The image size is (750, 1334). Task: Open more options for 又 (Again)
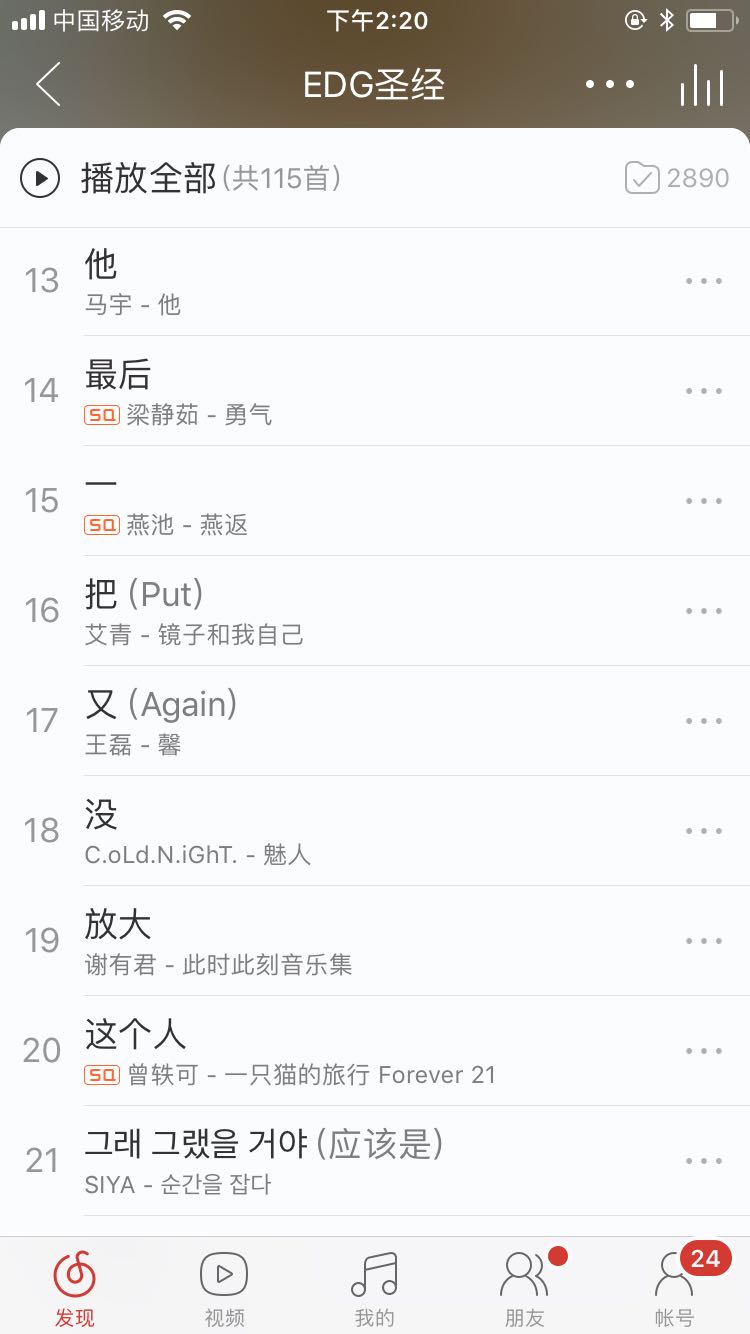coord(704,721)
